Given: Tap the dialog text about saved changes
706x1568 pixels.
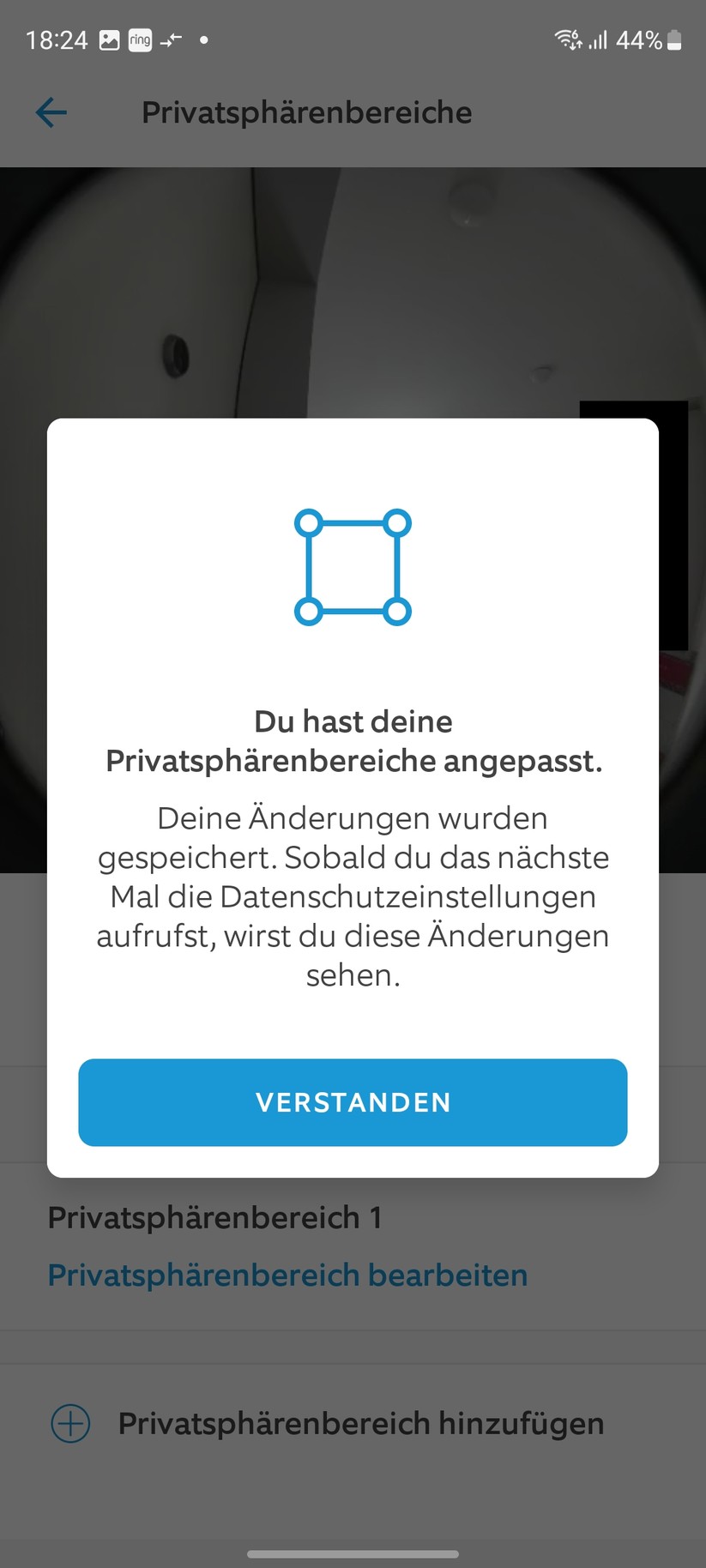Looking at the screenshot, I should tap(353, 896).
